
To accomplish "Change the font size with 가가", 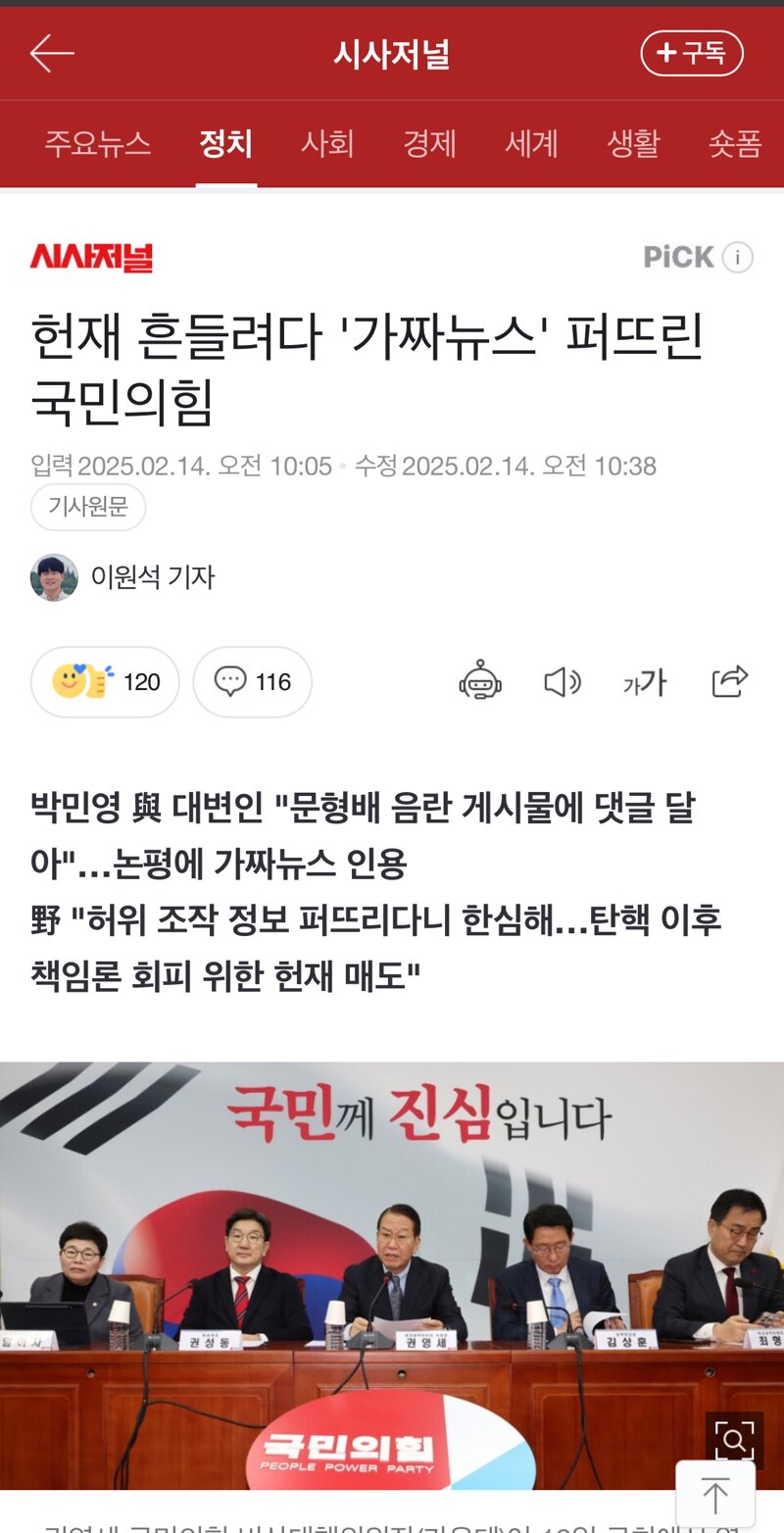I will [x=645, y=682].
